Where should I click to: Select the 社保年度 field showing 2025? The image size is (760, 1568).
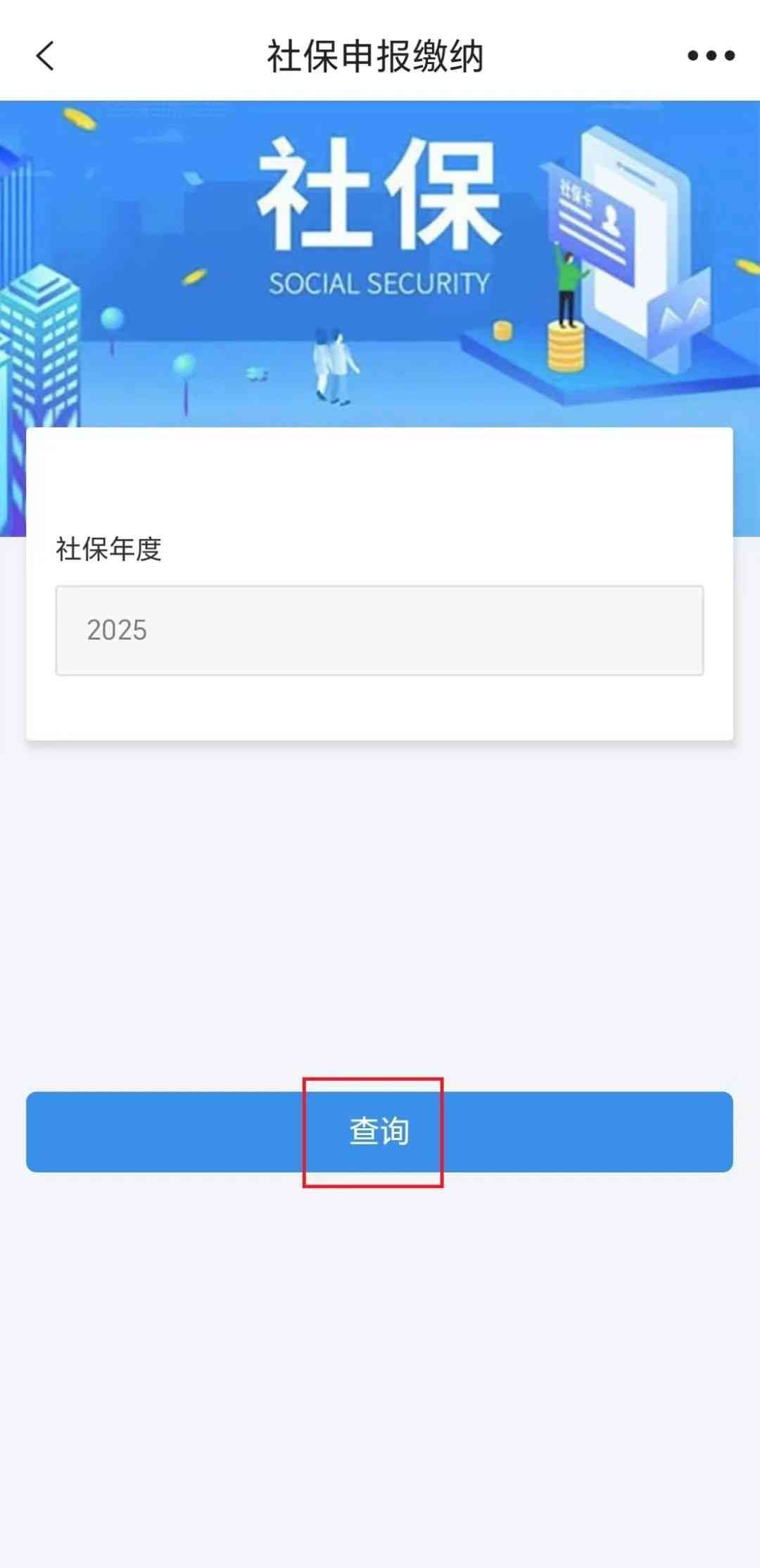pyautogui.click(x=379, y=630)
